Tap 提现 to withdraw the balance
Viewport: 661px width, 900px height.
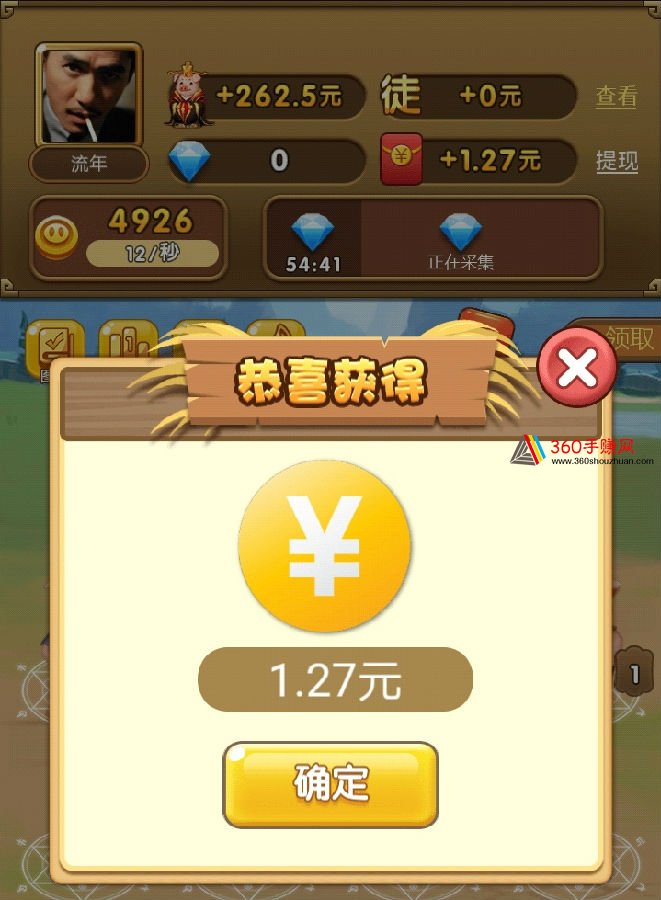pyautogui.click(x=616, y=161)
